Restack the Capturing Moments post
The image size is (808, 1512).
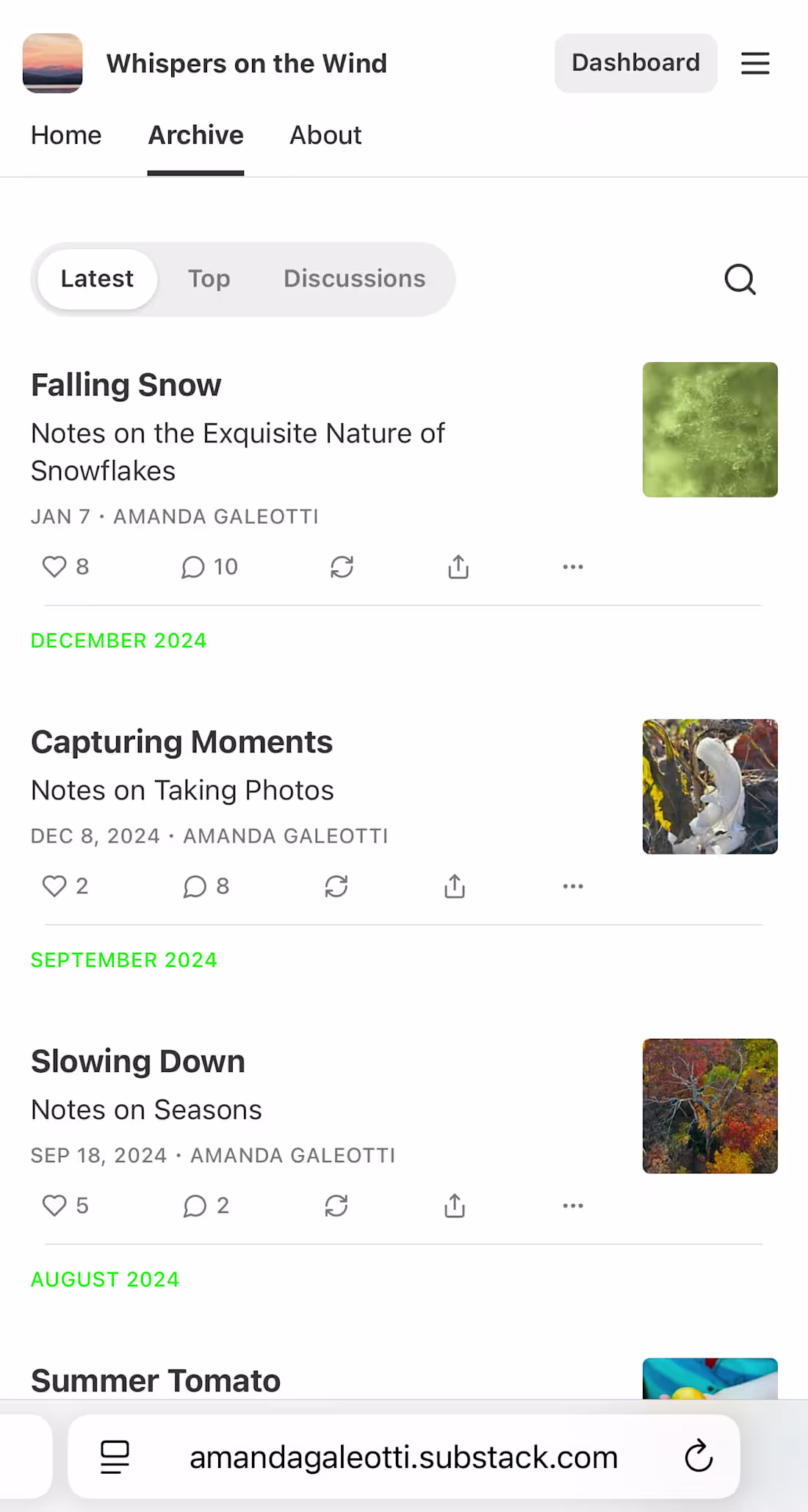[336, 886]
